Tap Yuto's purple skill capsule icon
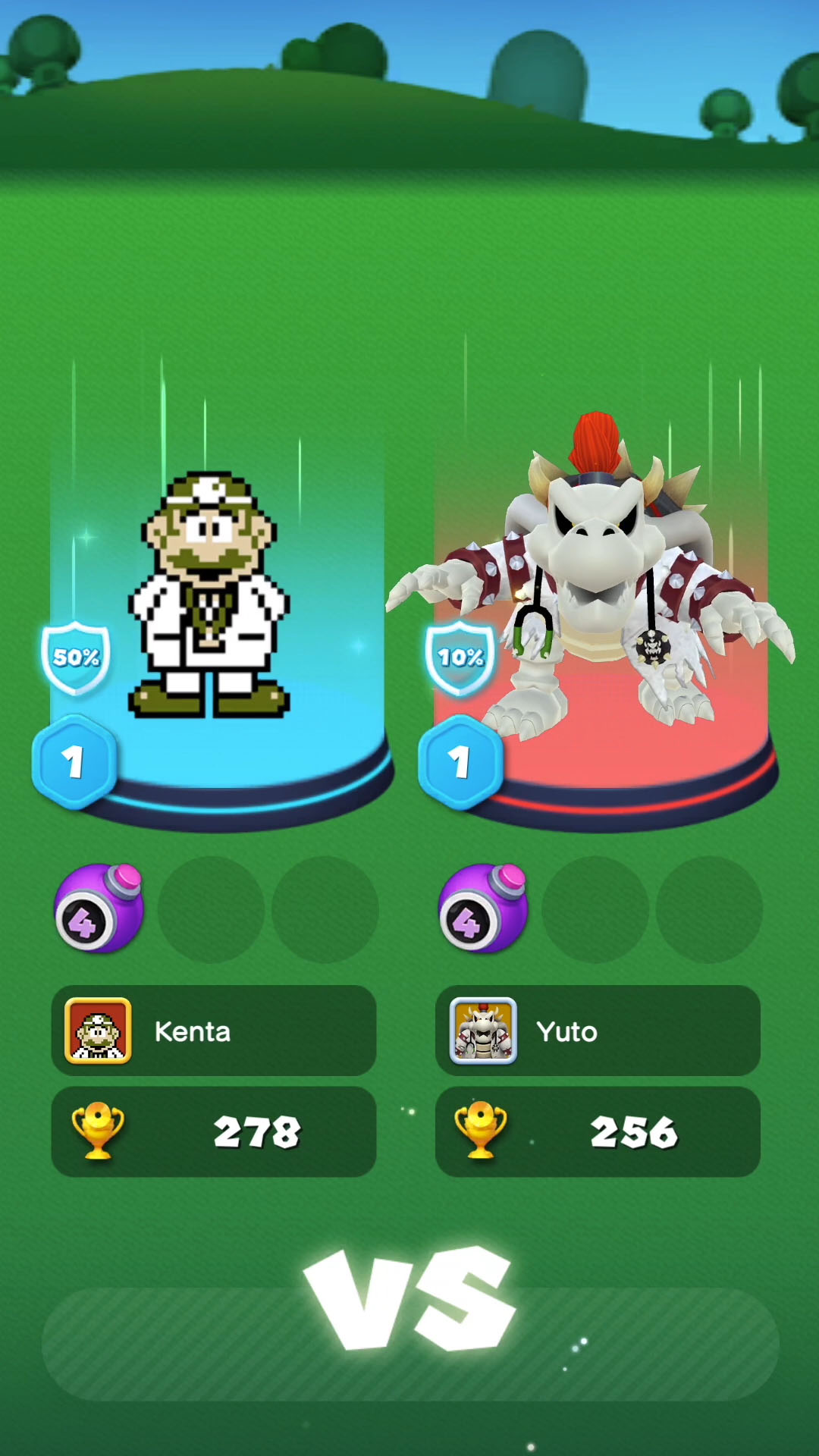 coord(483,908)
